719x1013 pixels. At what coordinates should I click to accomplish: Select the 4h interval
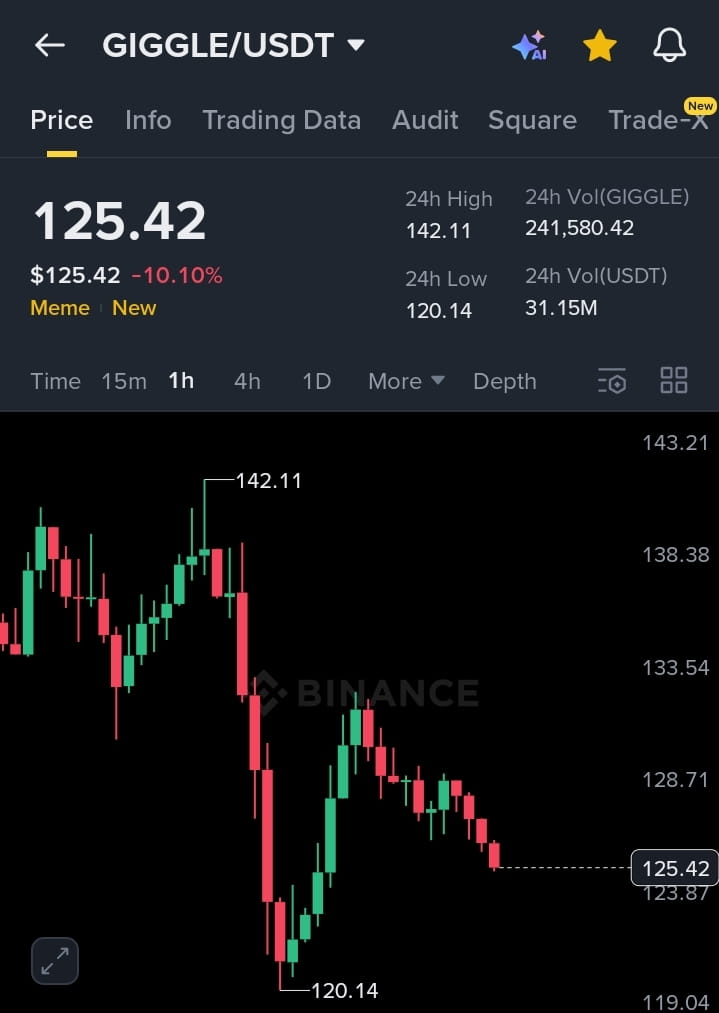[247, 381]
